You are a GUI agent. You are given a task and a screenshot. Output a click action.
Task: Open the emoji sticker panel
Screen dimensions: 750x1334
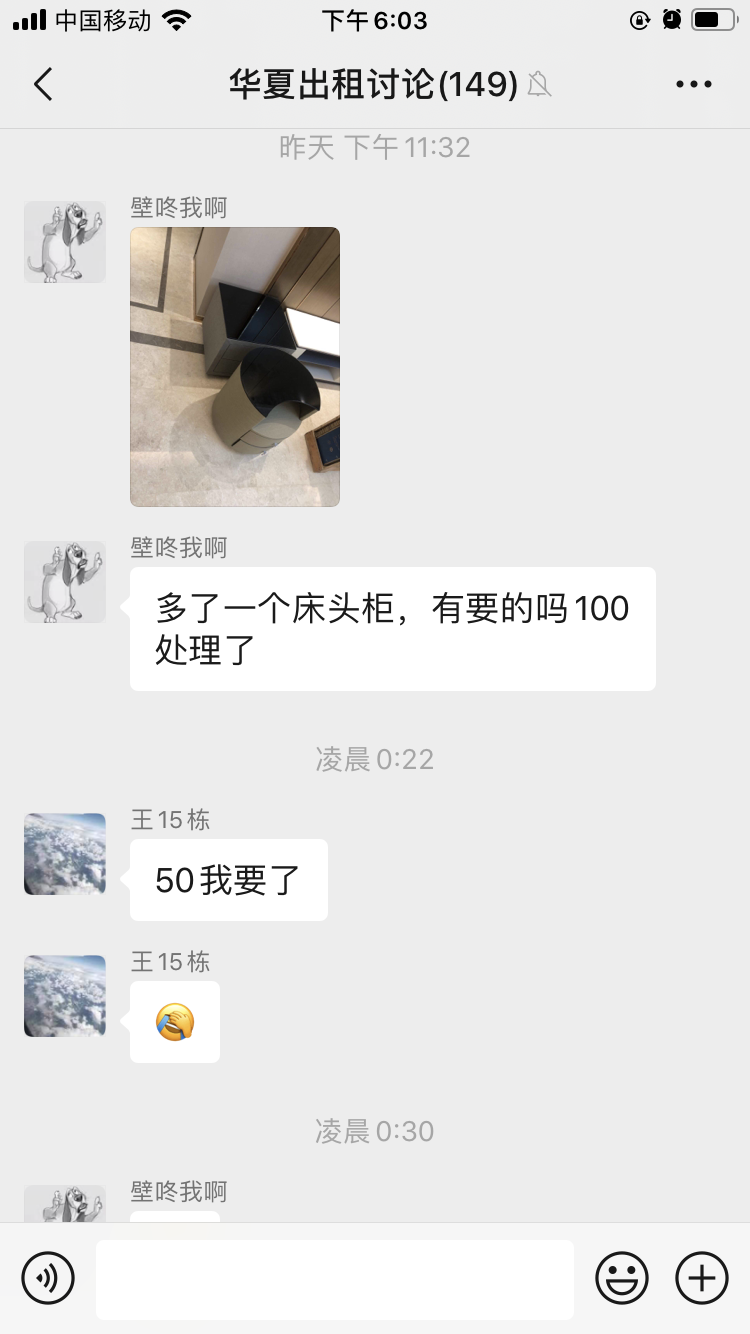pyautogui.click(x=622, y=1278)
